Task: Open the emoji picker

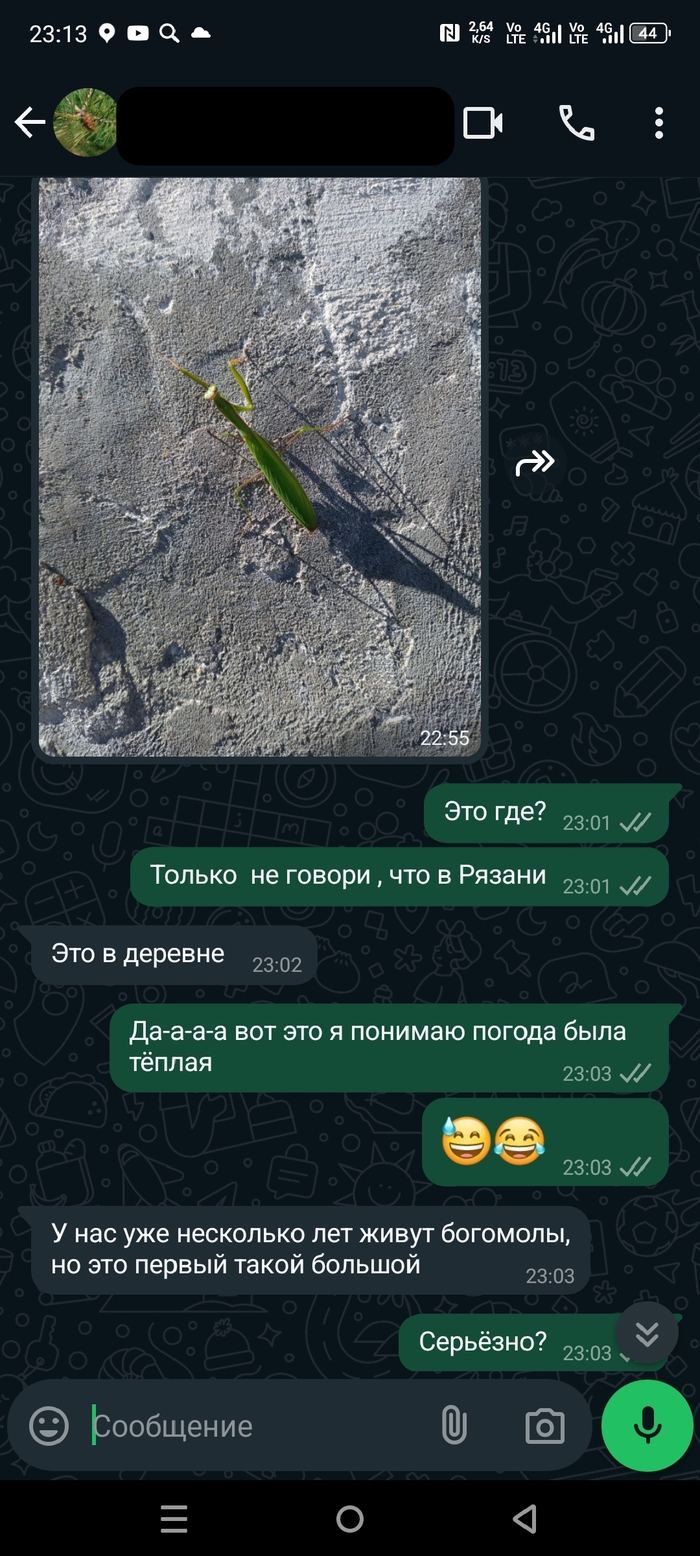Action: (x=48, y=1425)
